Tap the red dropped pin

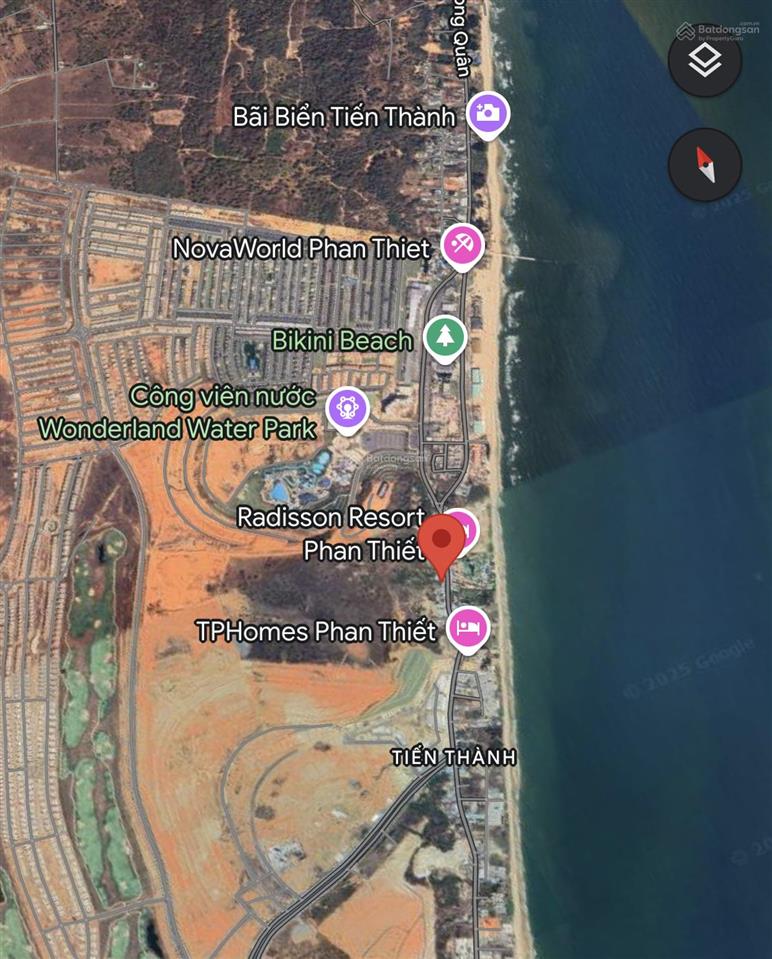(x=441, y=542)
